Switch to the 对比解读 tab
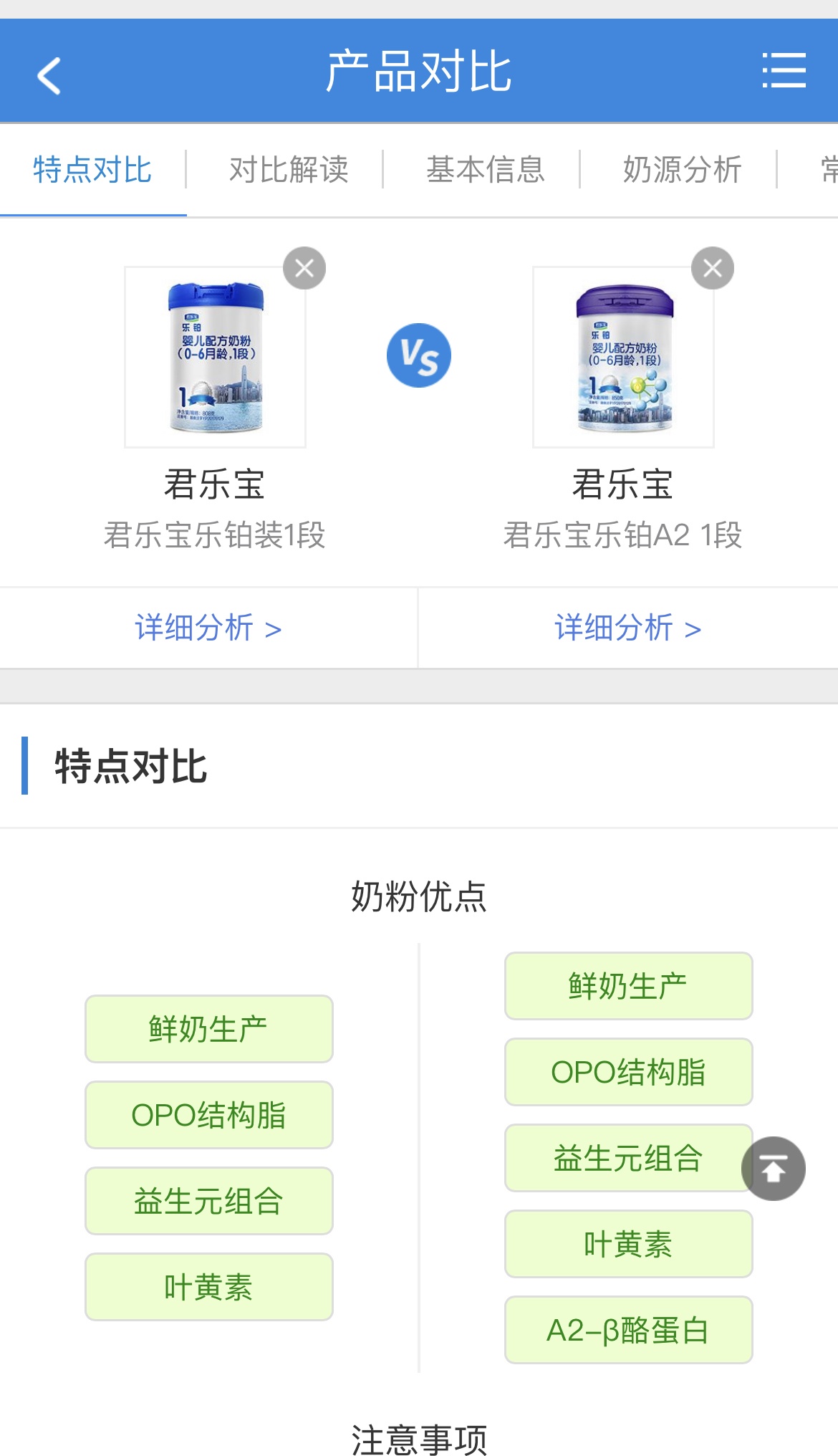838x1456 pixels. coord(289,171)
